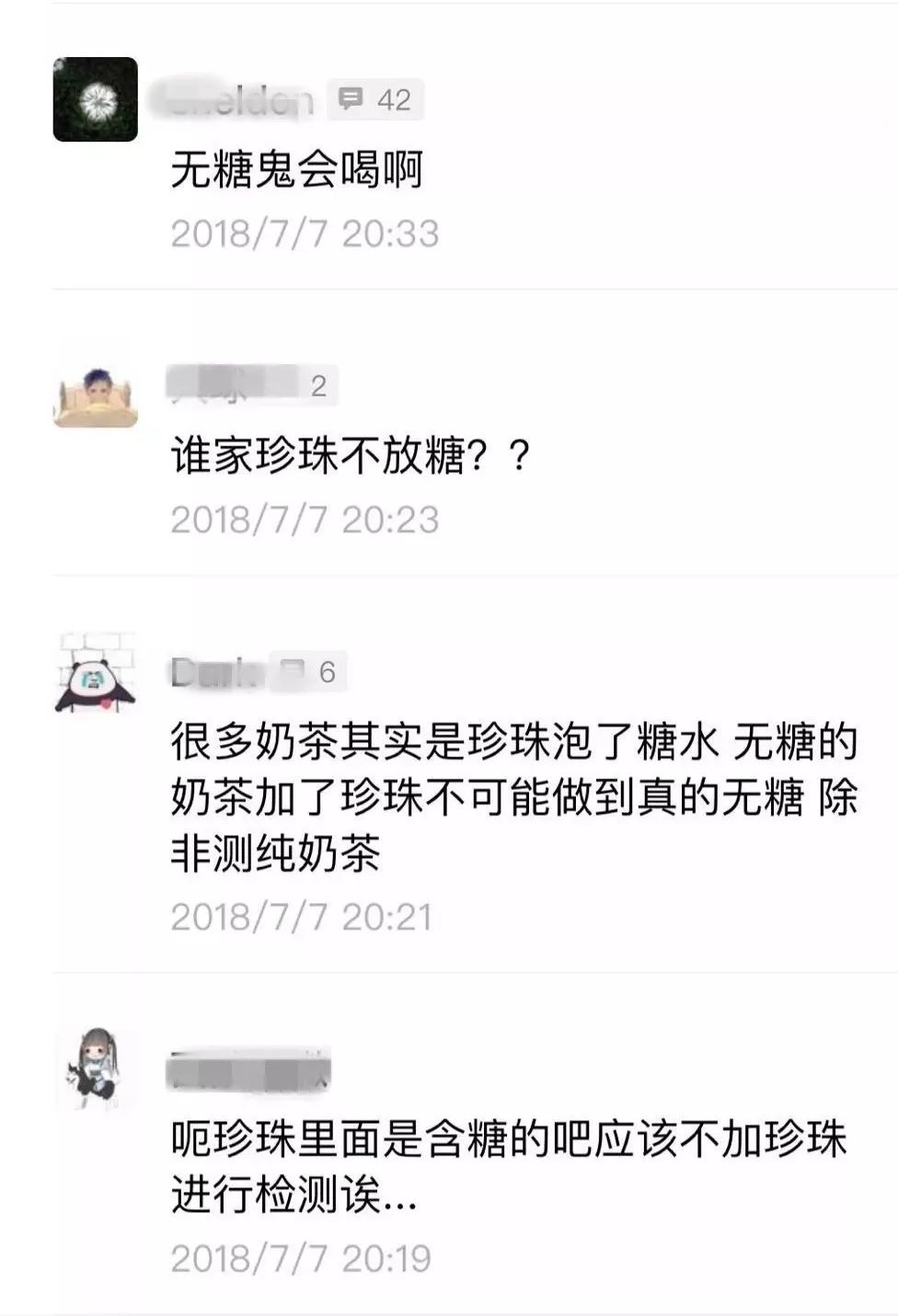Open comment 无糖鬼会喝啊
898x1316 pixels.
[296, 171]
